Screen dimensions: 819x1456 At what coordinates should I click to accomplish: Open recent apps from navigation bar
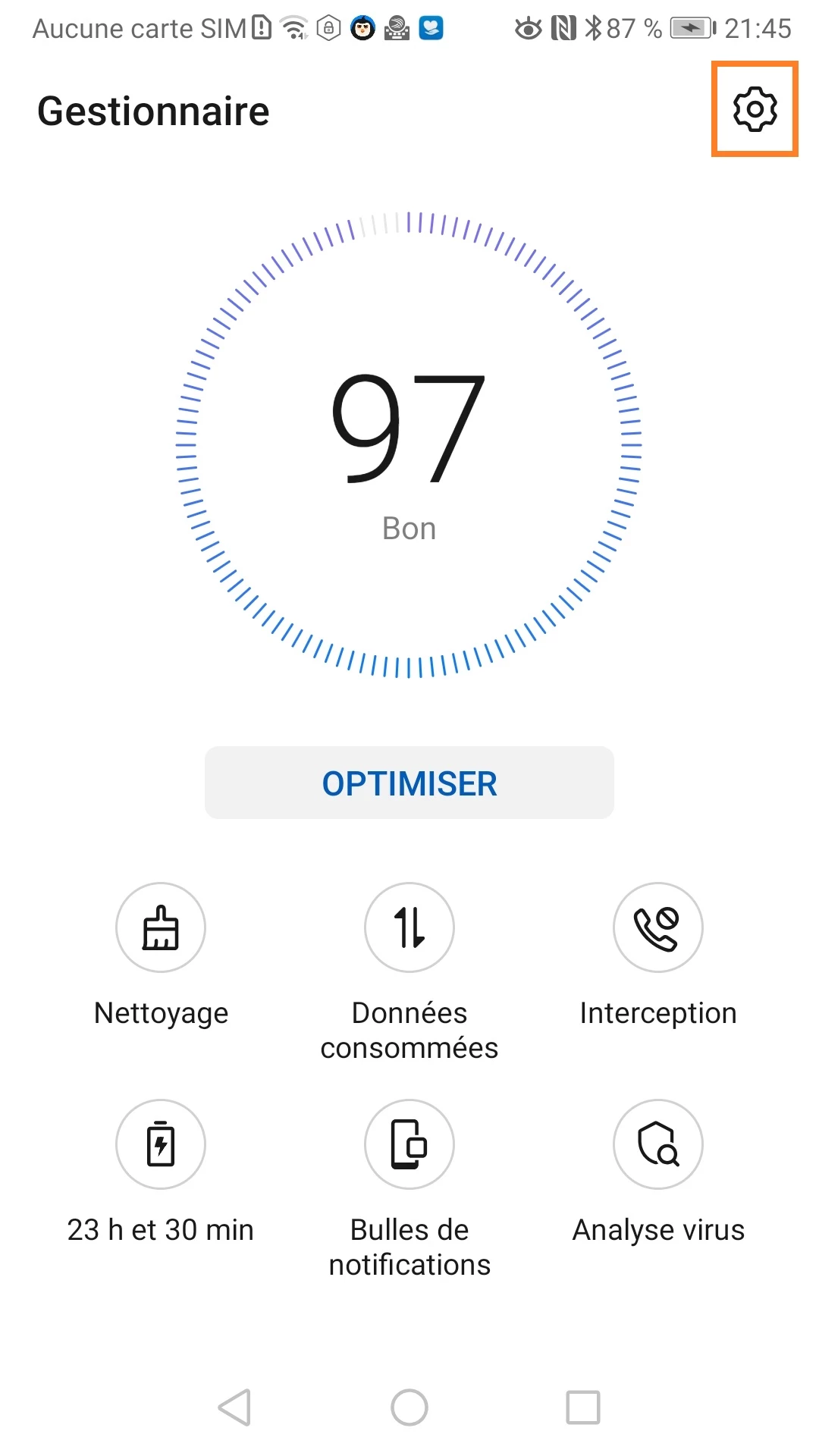583,1407
